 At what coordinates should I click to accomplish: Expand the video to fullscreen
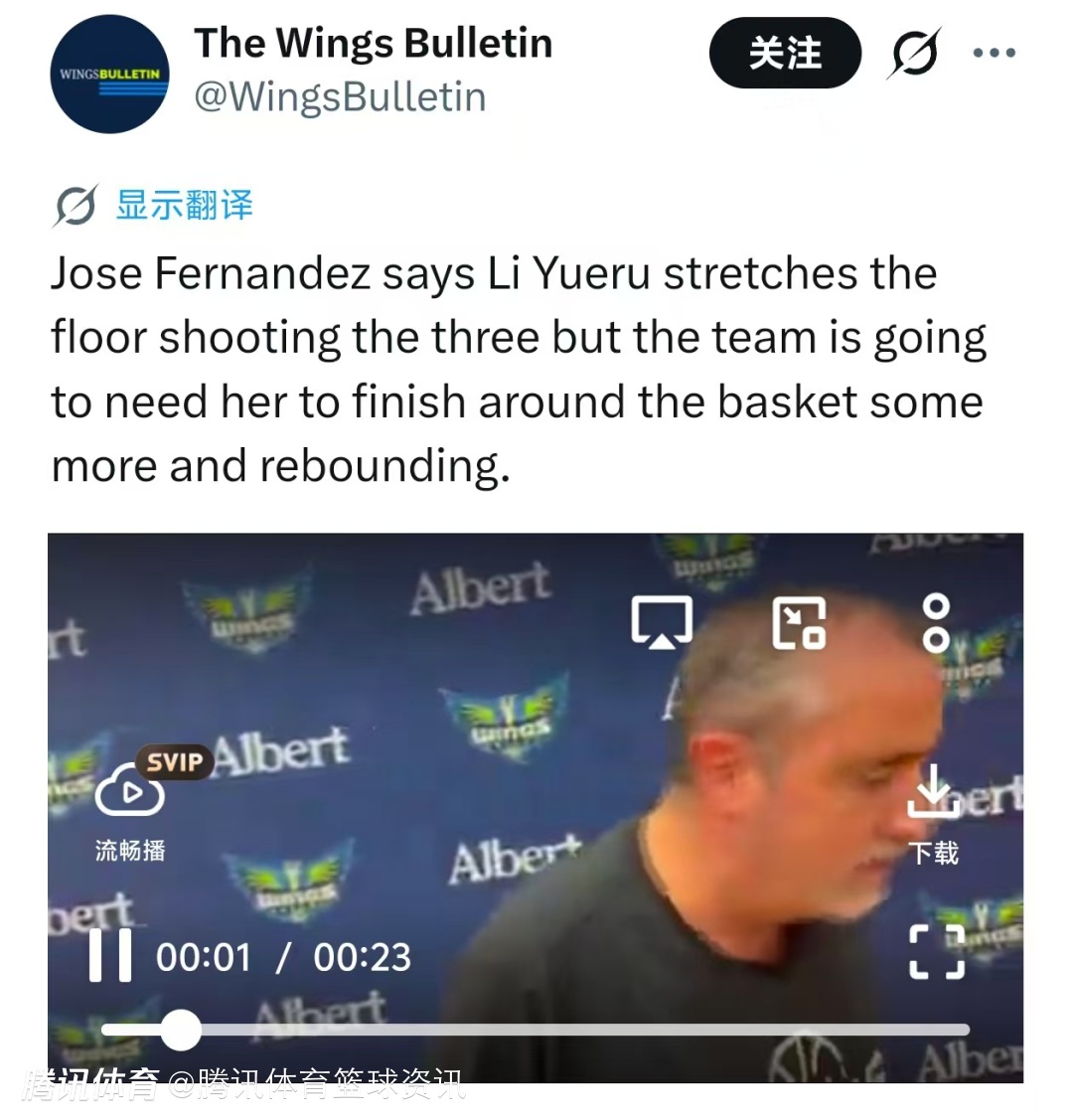tap(937, 952)
